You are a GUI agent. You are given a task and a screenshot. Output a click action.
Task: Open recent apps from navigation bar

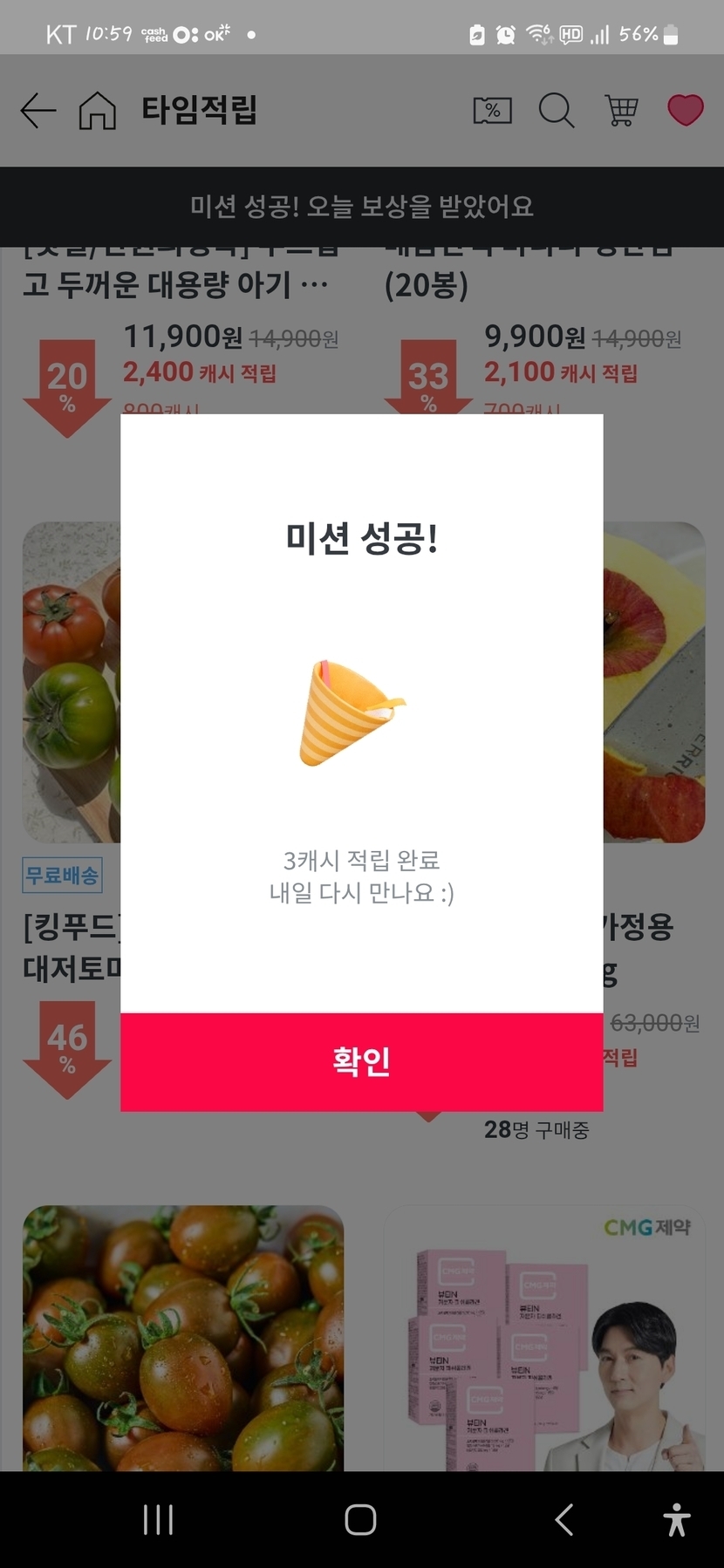tap(158, 1520)
